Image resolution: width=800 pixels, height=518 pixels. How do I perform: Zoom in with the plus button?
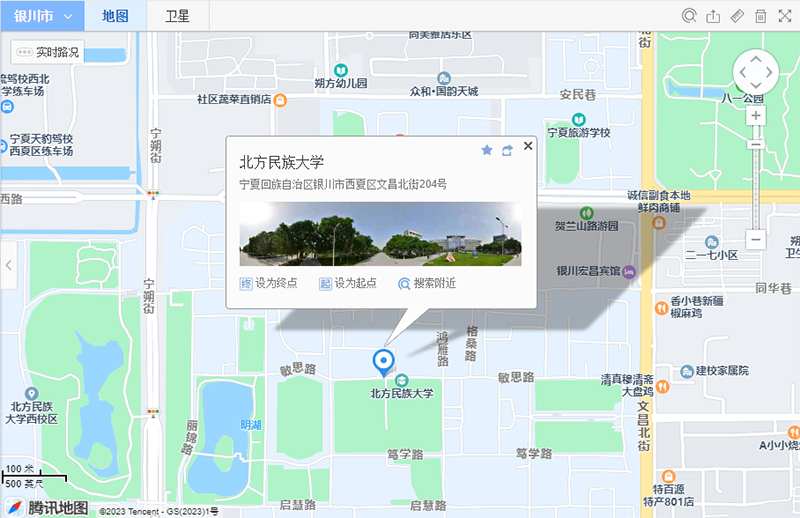coord(756,116)
